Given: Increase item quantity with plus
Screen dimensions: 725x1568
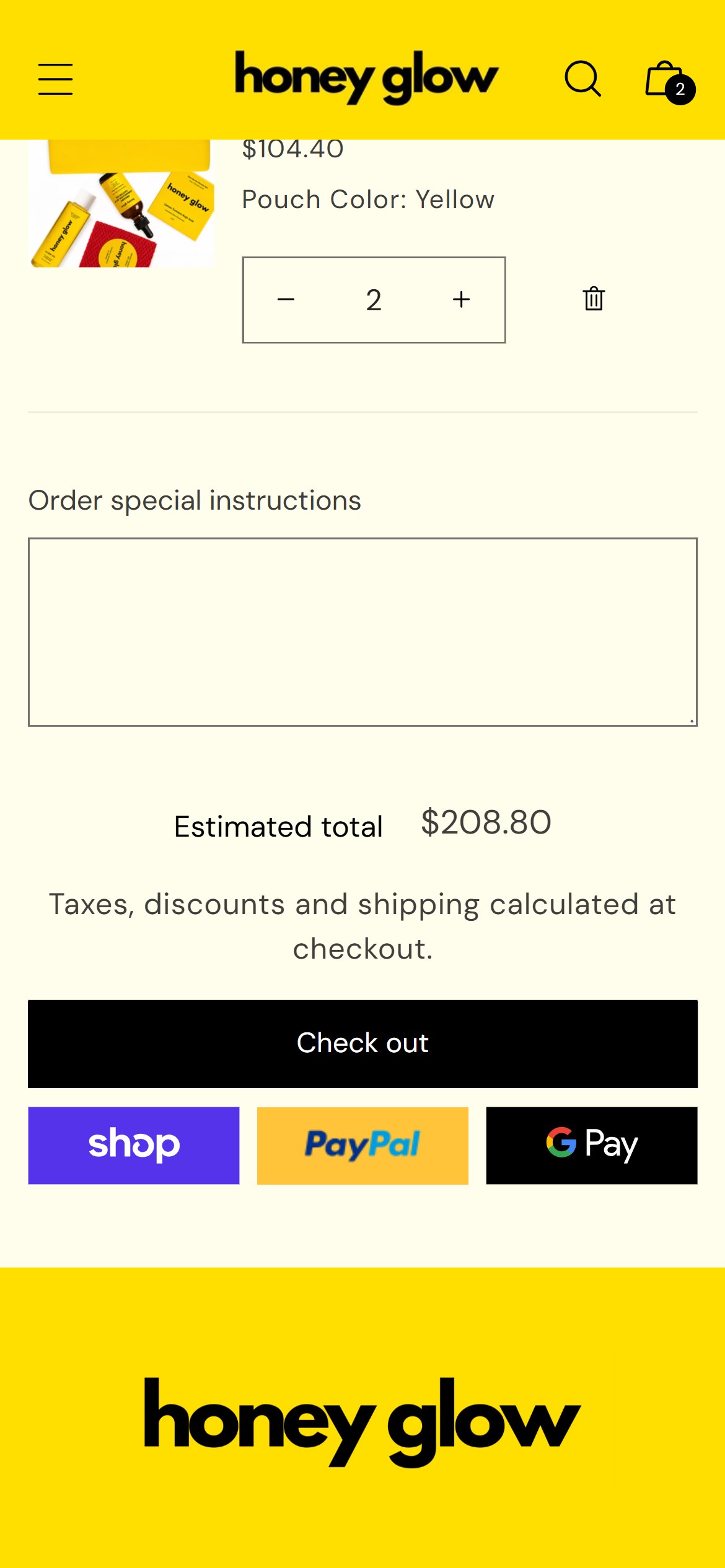Looking at the screenshot, I should (462, 300).
